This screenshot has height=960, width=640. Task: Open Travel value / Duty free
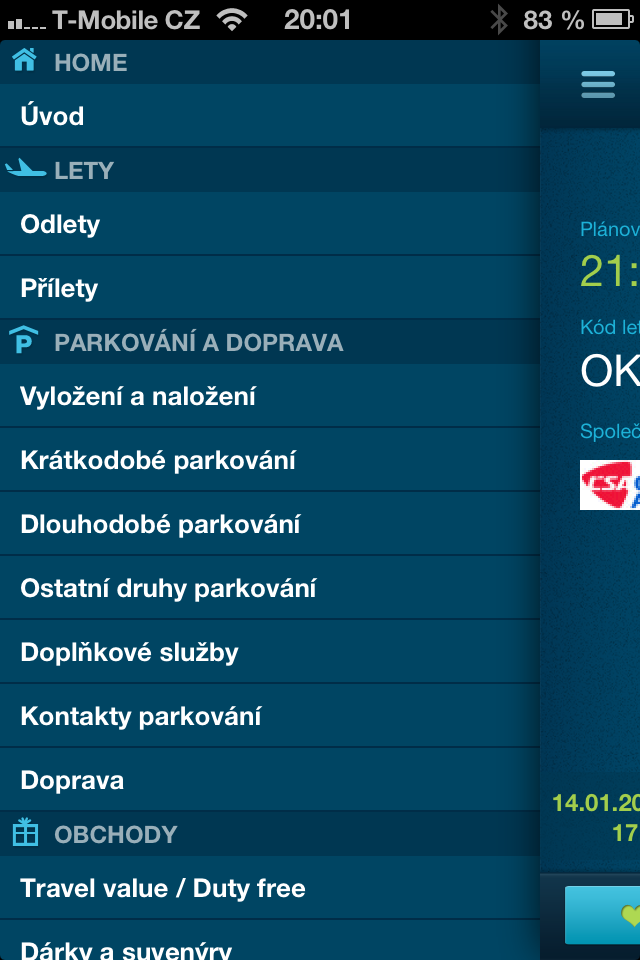tap(270, 888)
